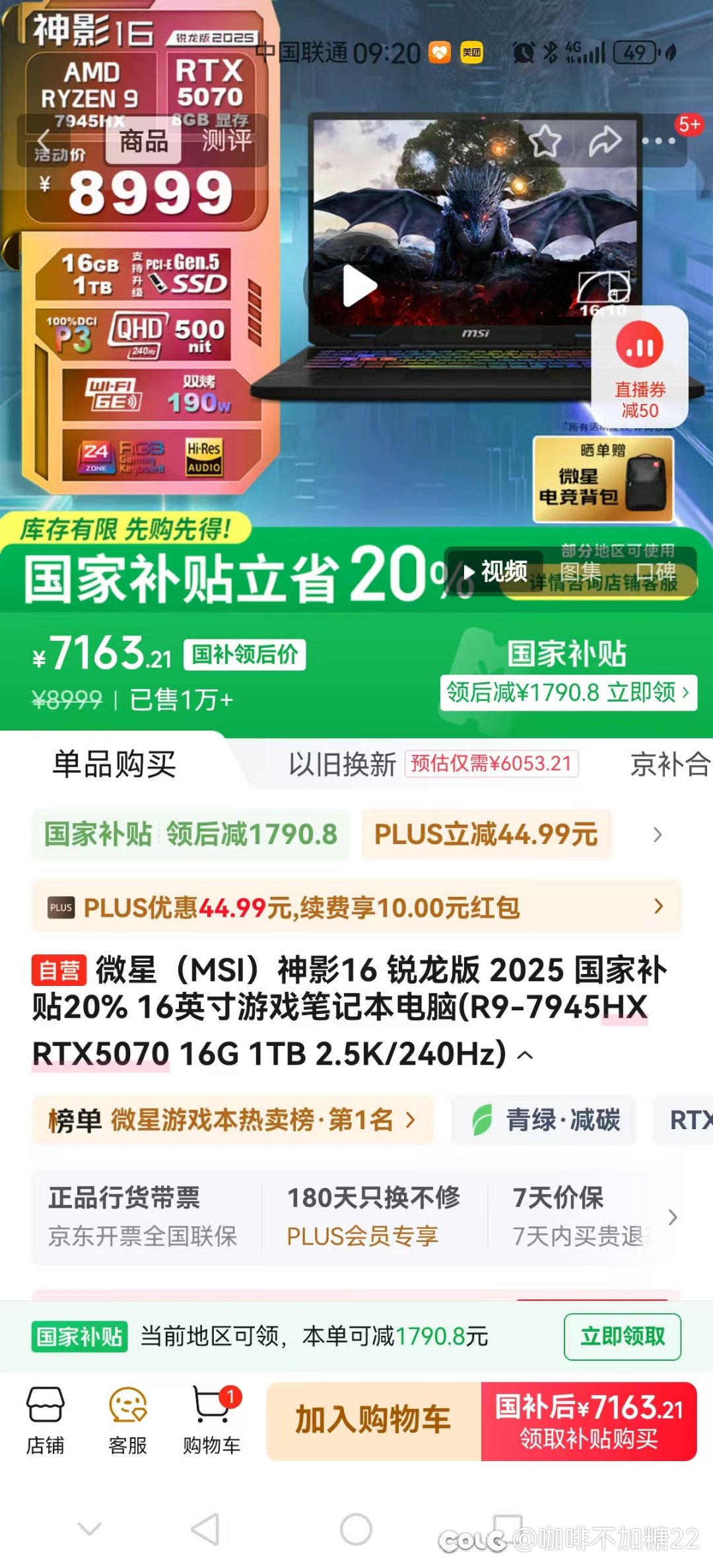Screen dimensions: 713x1568
Task: Open PLUS优惠44.99元 membership offer row
Action: point(356,907)
